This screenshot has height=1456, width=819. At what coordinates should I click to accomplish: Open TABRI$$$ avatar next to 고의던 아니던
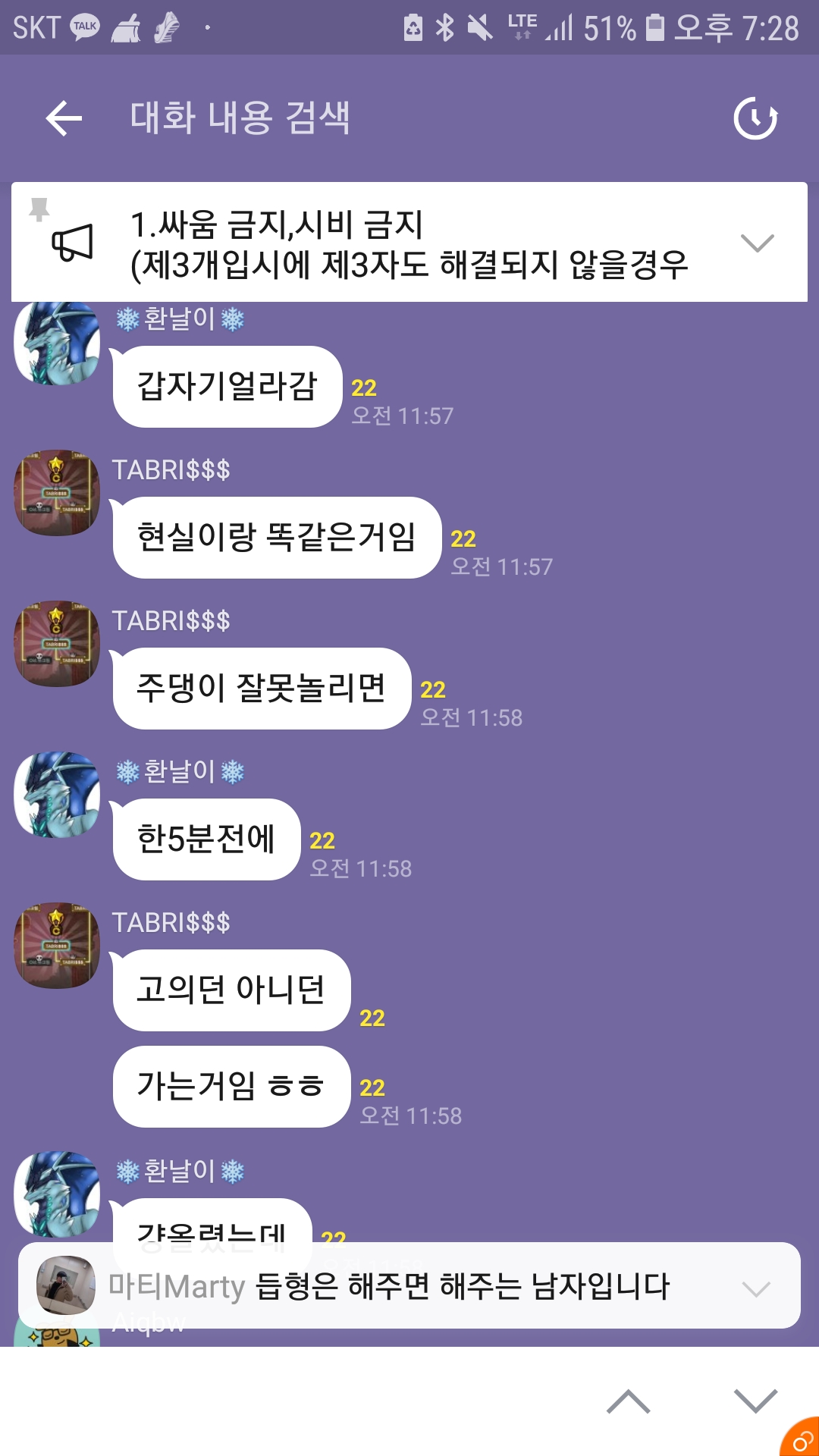[x=58, y=946]
